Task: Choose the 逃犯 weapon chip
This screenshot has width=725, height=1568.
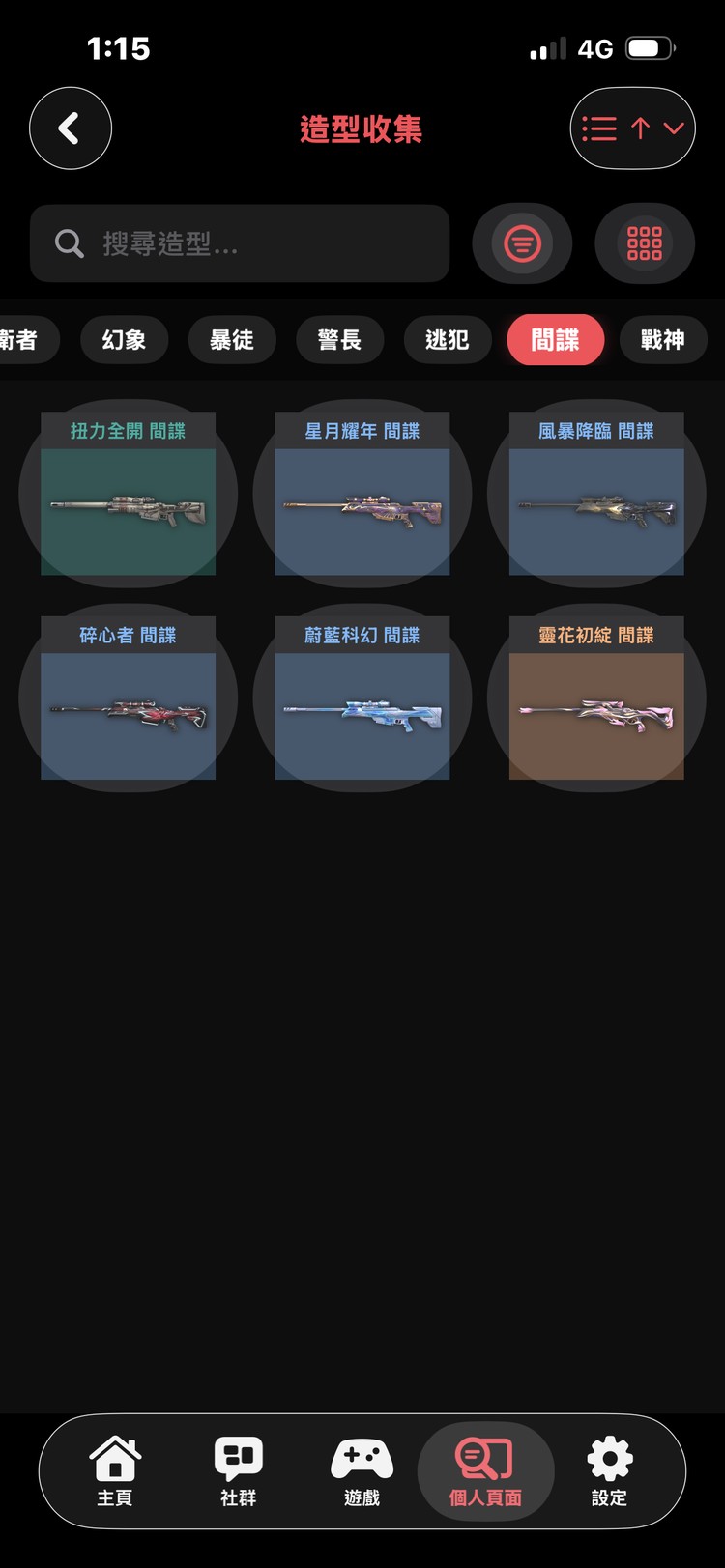Action: (x=448, y=340)
